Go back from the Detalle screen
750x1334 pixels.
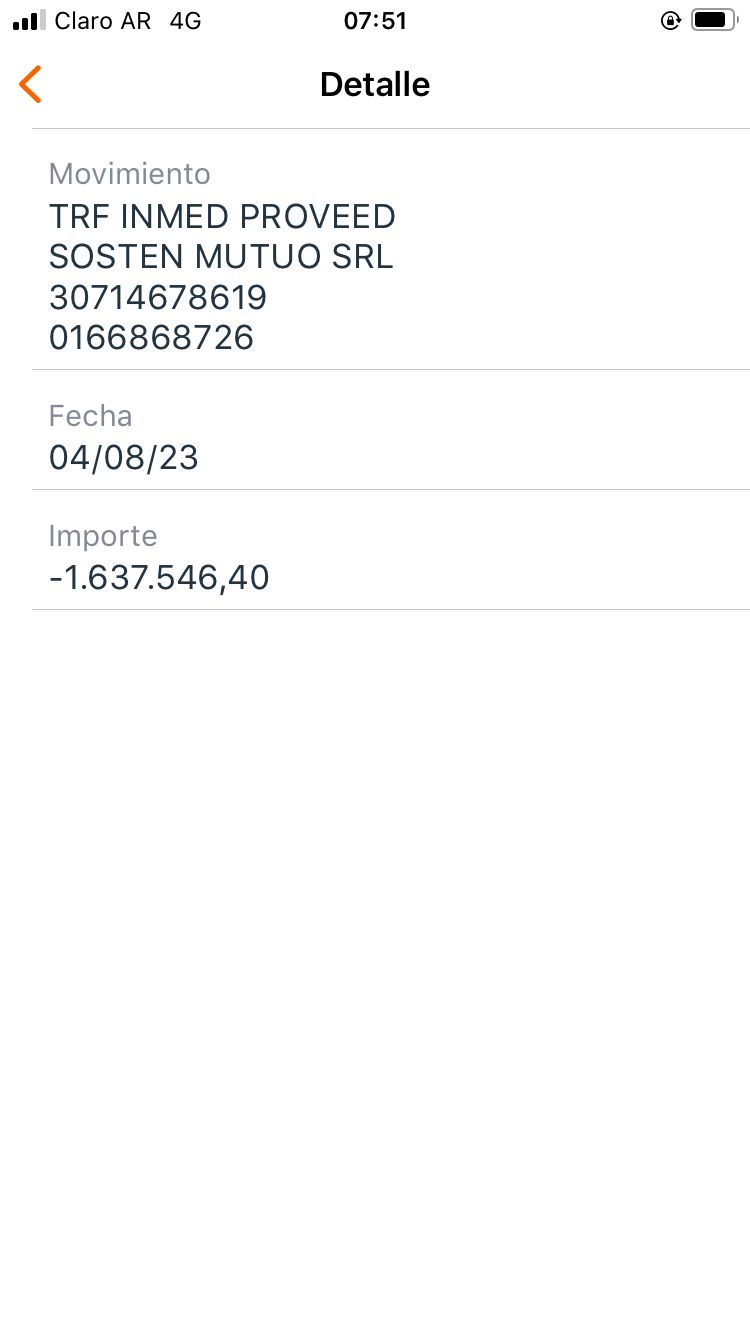(31, 84)
